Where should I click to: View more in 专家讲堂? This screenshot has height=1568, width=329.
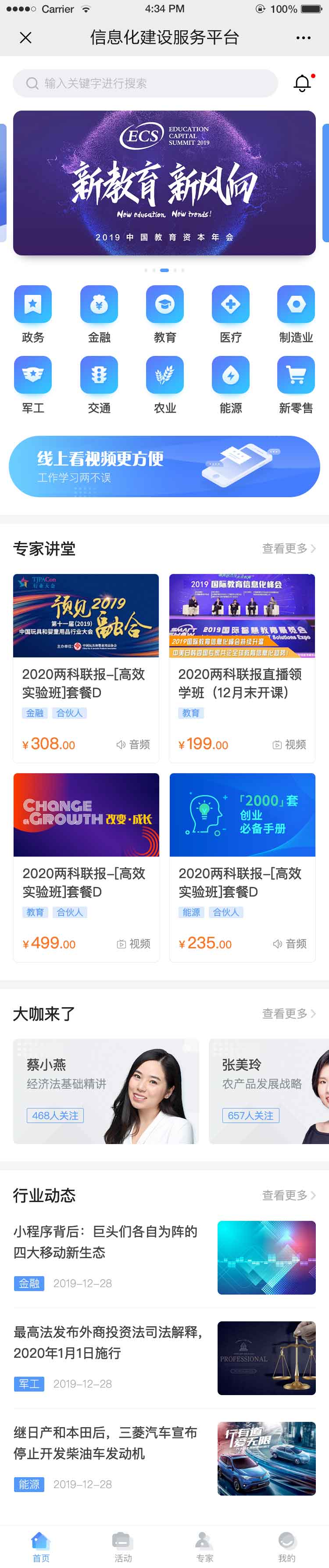click(288, 549)
